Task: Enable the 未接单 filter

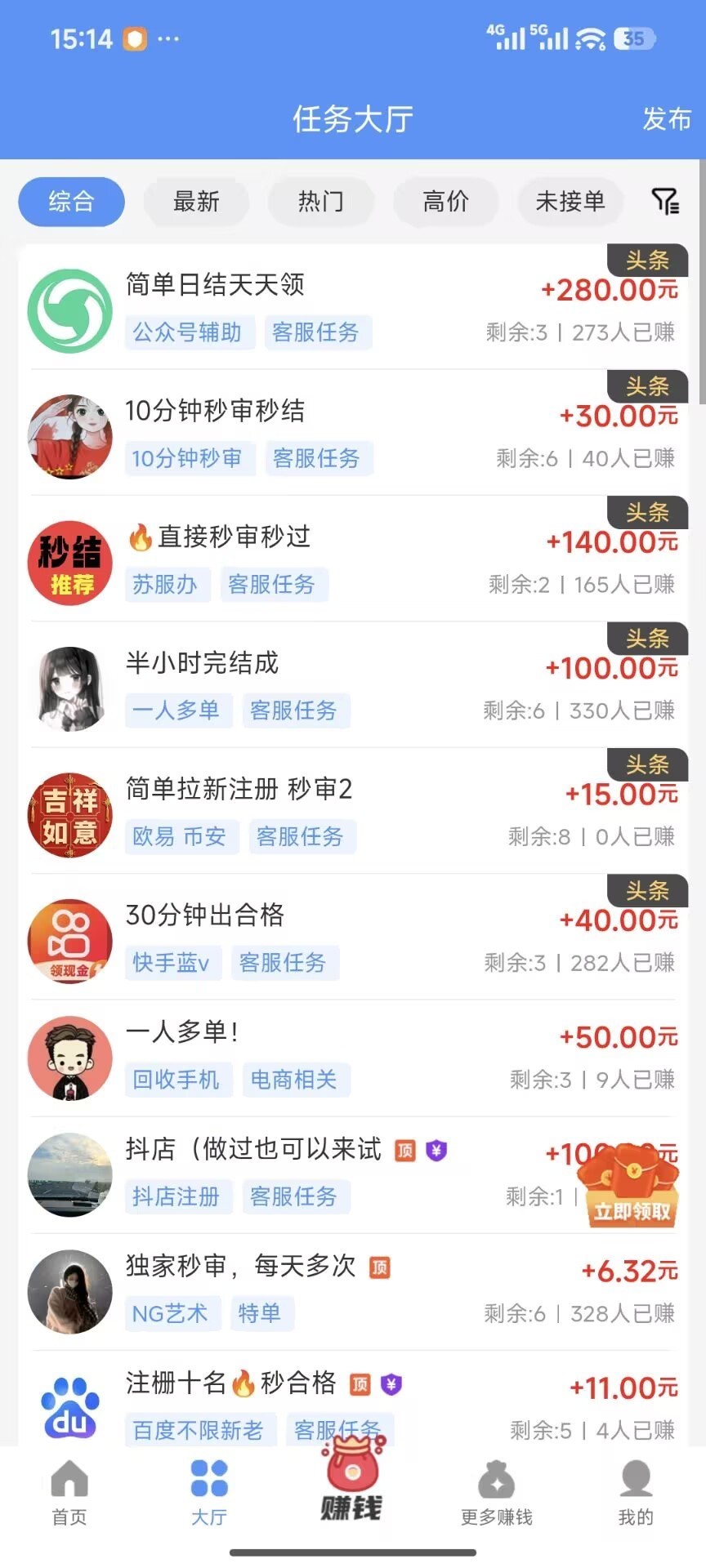Action: [x=570, y=202]
